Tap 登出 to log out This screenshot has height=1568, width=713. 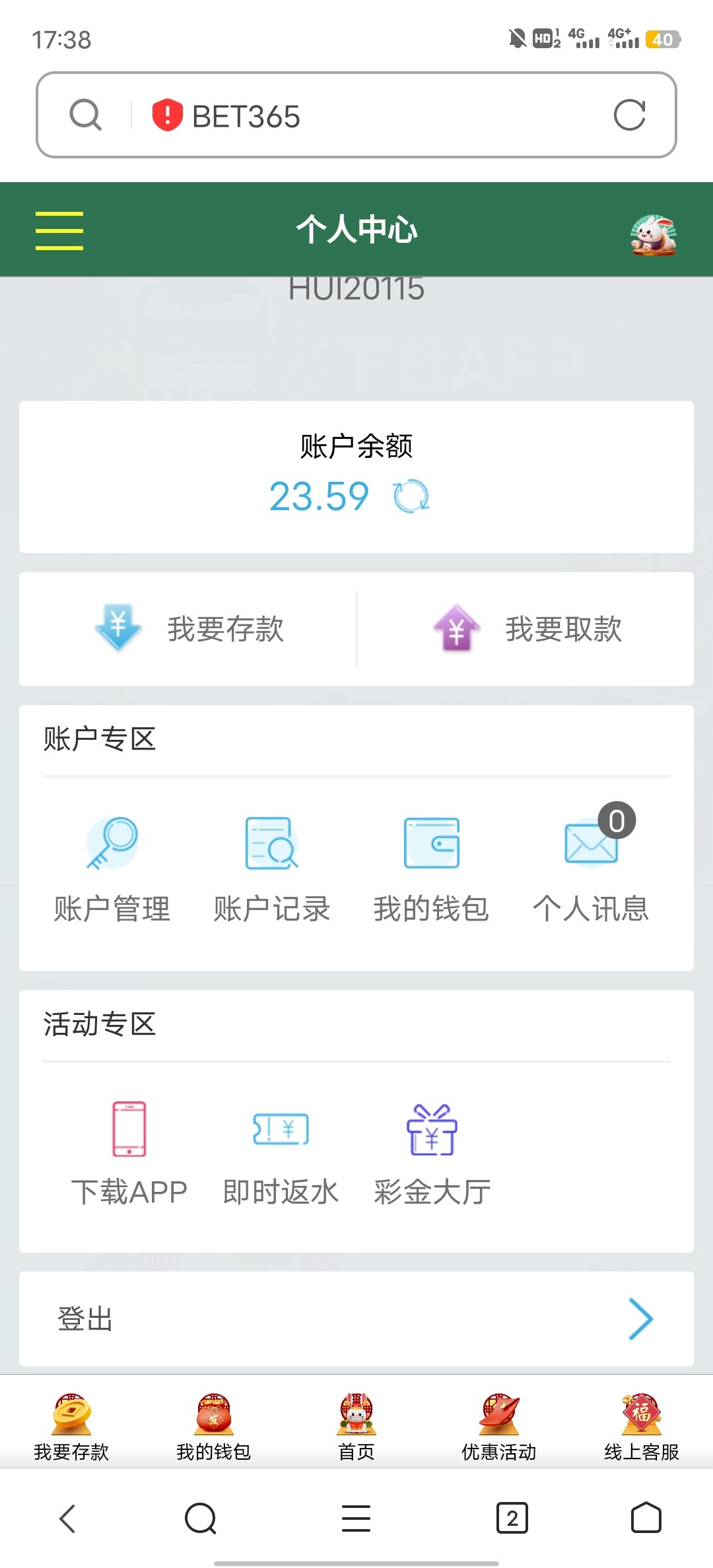[356, 1319]
